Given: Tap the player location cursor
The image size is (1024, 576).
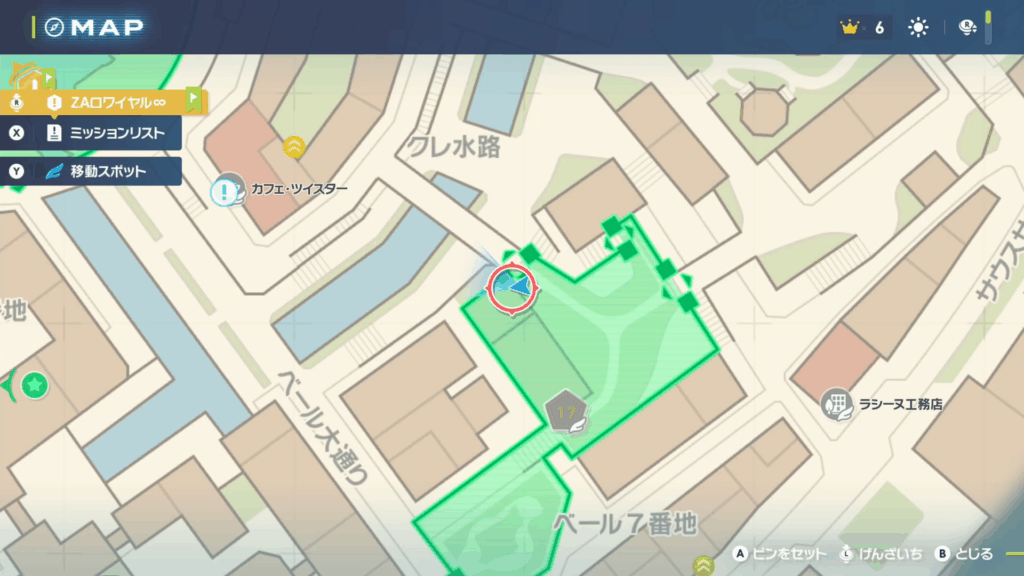Looking at the screenshot, I should point(512,287).
